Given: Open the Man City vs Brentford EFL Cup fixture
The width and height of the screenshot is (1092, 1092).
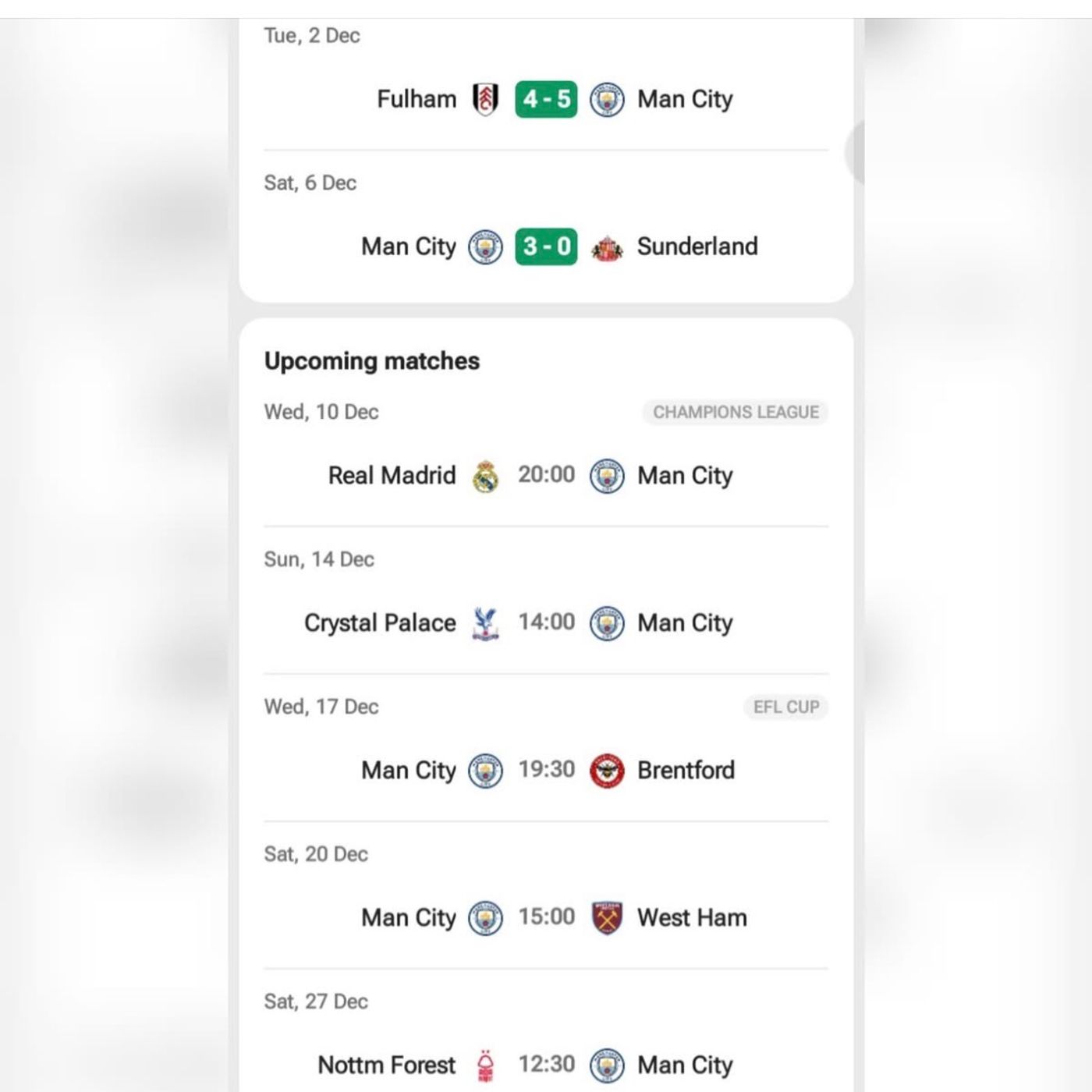Looking at the screenshot, I should pyautogui.click(x=546, y=770).
